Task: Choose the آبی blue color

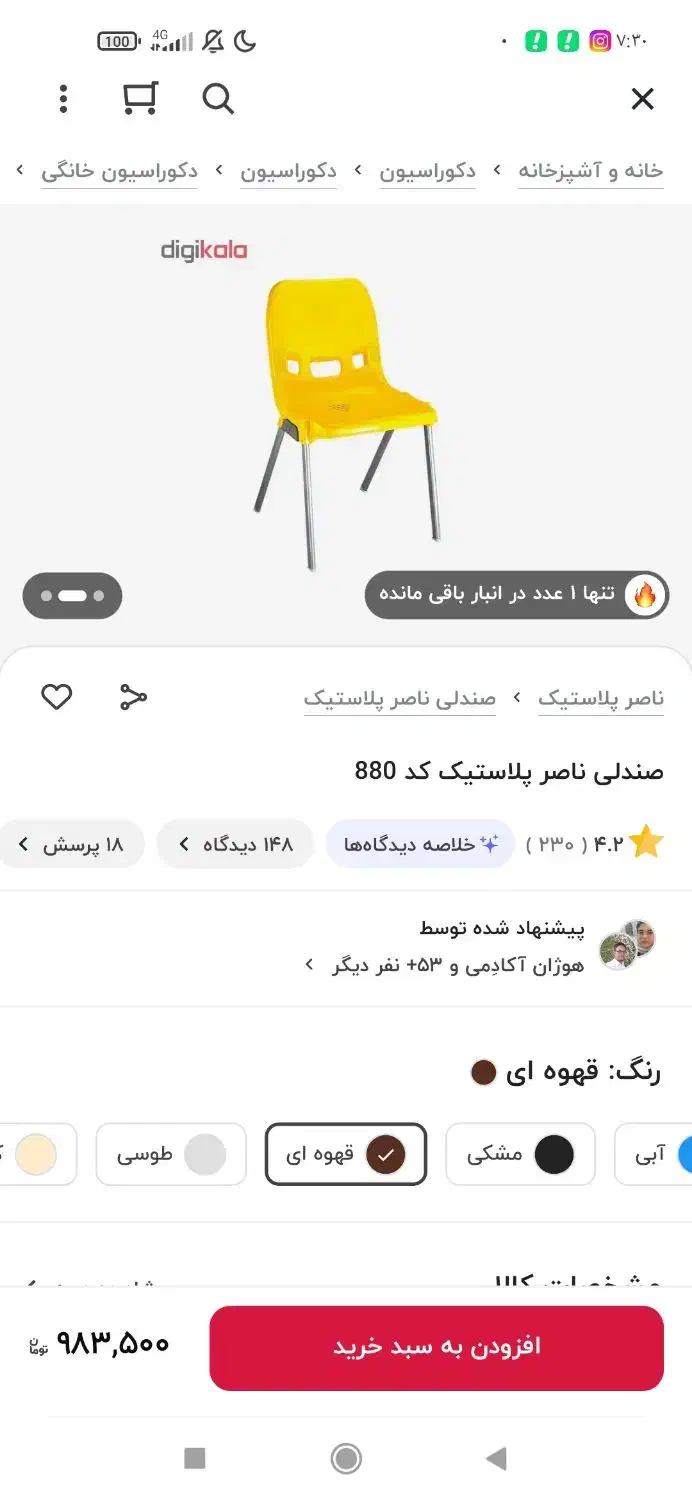Action: [x=655, y=1154]
